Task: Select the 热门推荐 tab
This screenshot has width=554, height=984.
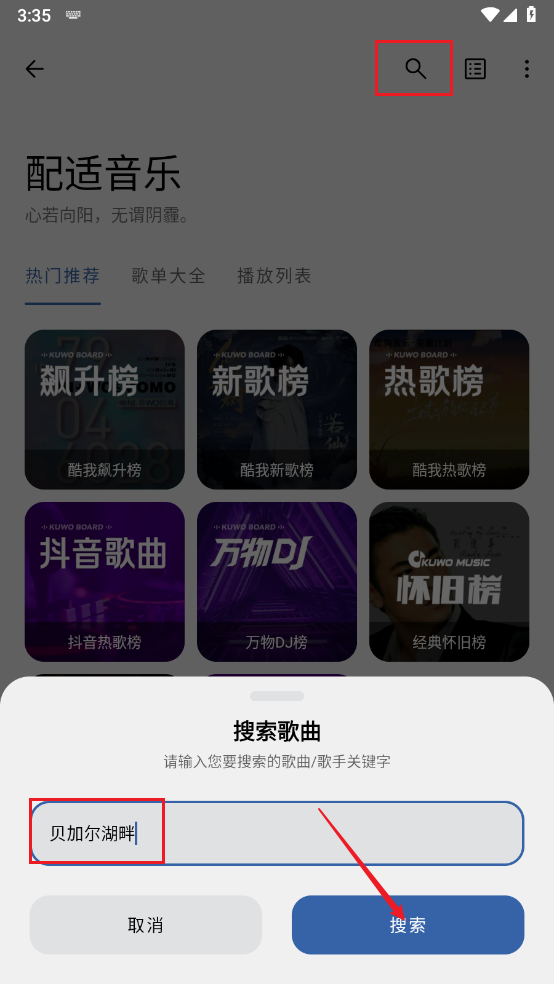Action: click(63, 275)
